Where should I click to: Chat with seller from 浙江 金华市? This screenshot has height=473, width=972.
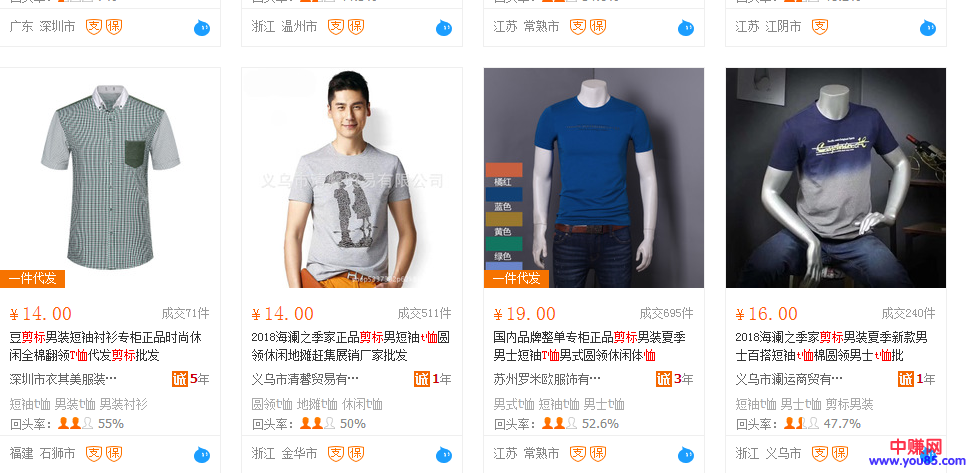click(444, 455)
